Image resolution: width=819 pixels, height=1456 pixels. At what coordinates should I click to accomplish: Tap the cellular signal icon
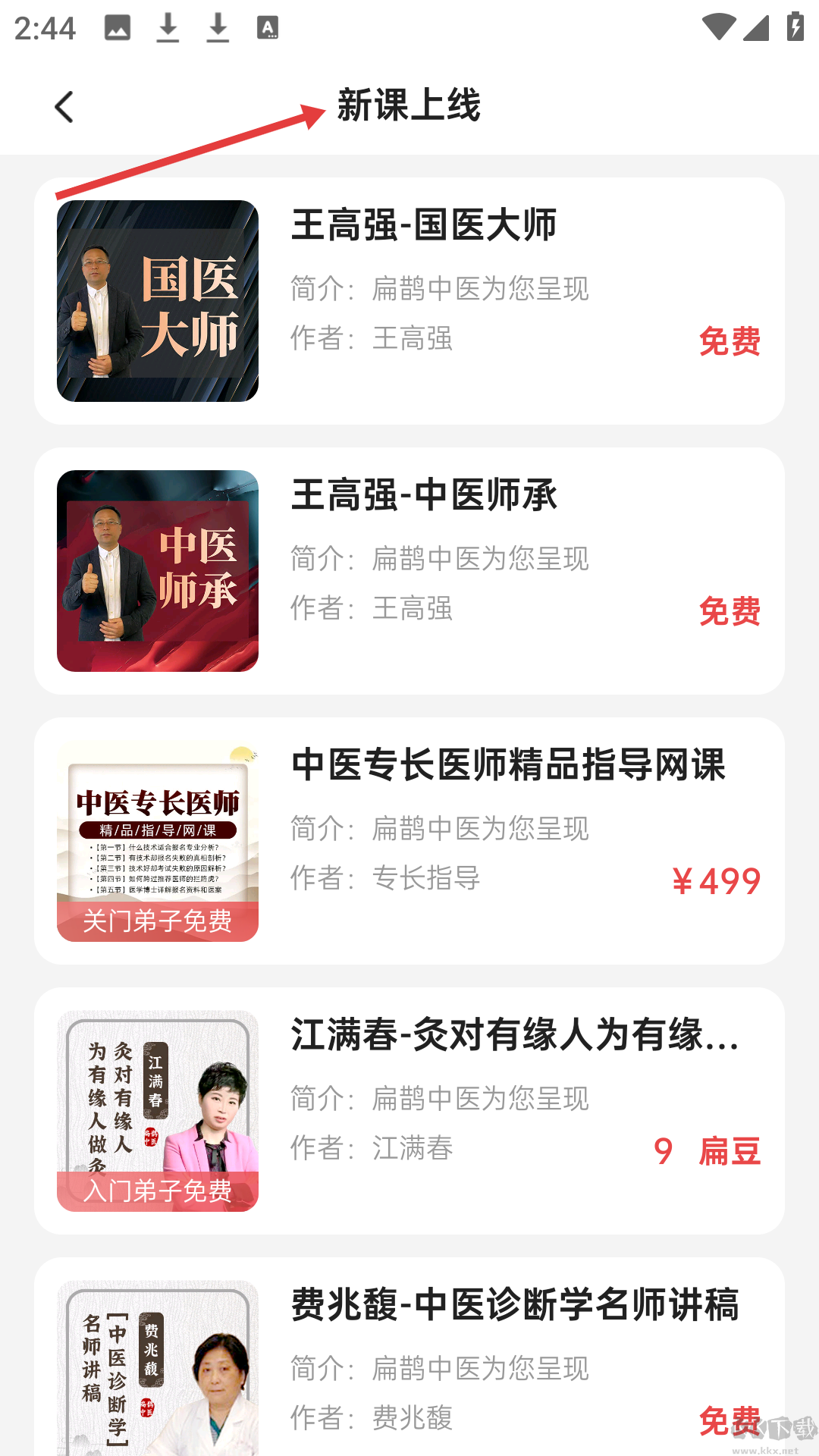(756, 30)
